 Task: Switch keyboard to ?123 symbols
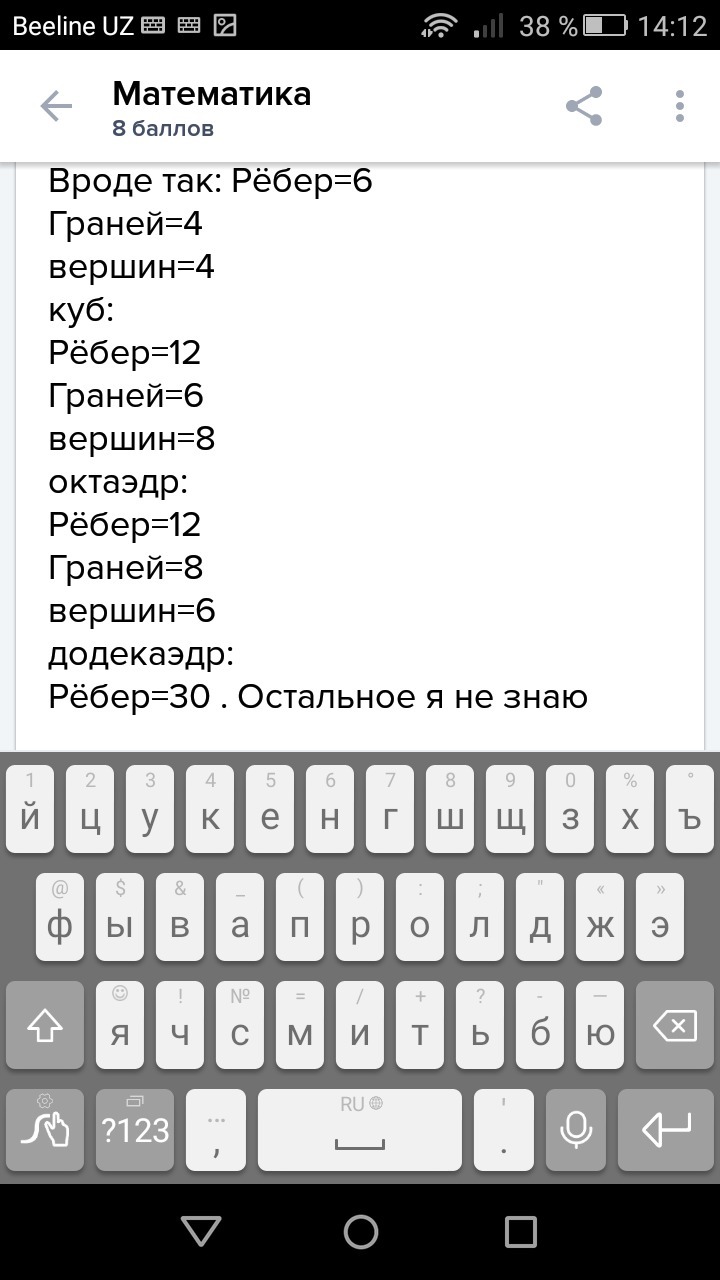click(135, 1130)
